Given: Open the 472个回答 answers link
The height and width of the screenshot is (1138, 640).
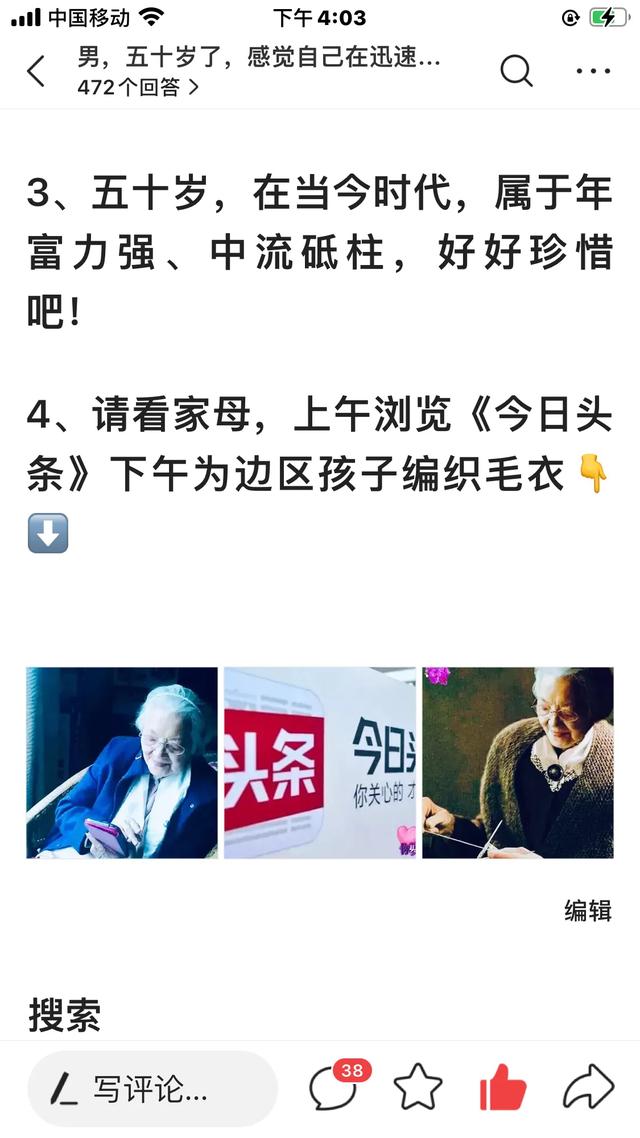Looking at the screenshot, I should pyautogui.click(x=138, y=88).
